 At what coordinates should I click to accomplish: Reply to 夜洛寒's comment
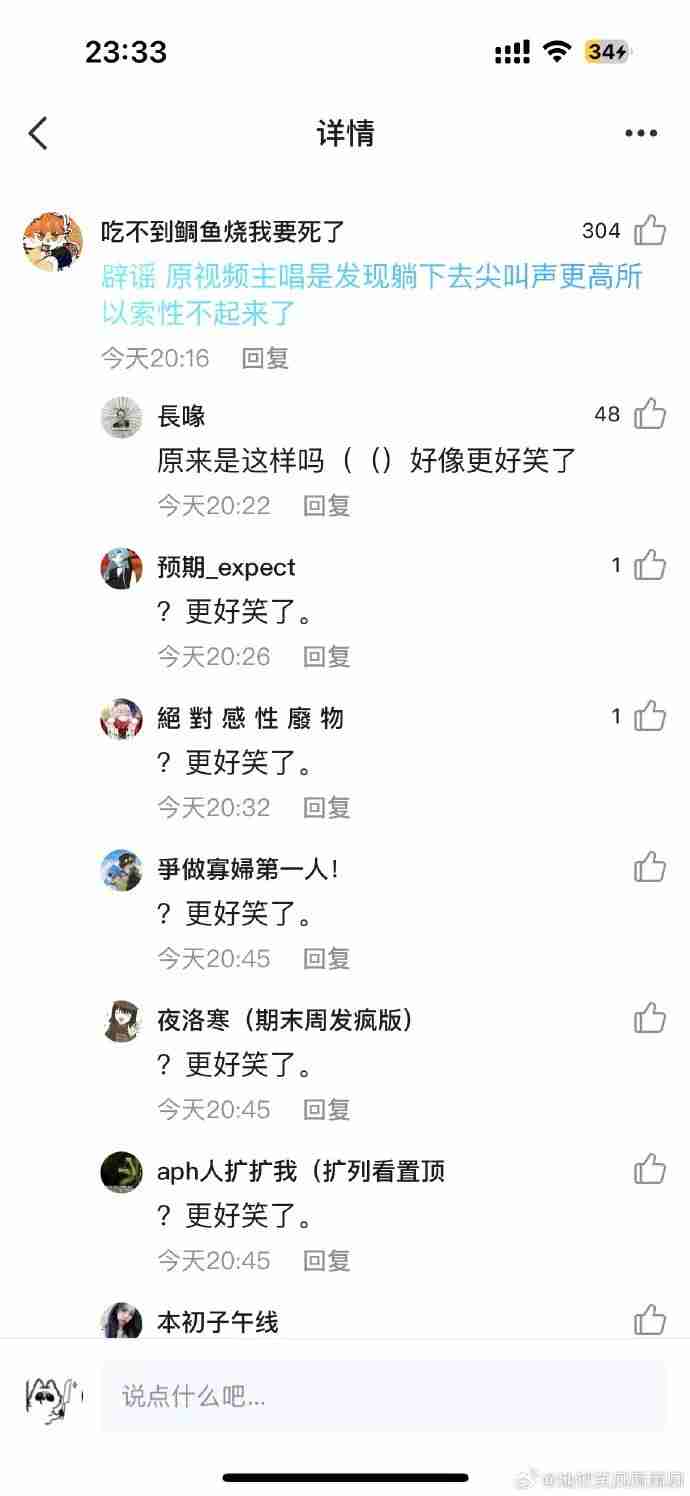coord(327,1110)
